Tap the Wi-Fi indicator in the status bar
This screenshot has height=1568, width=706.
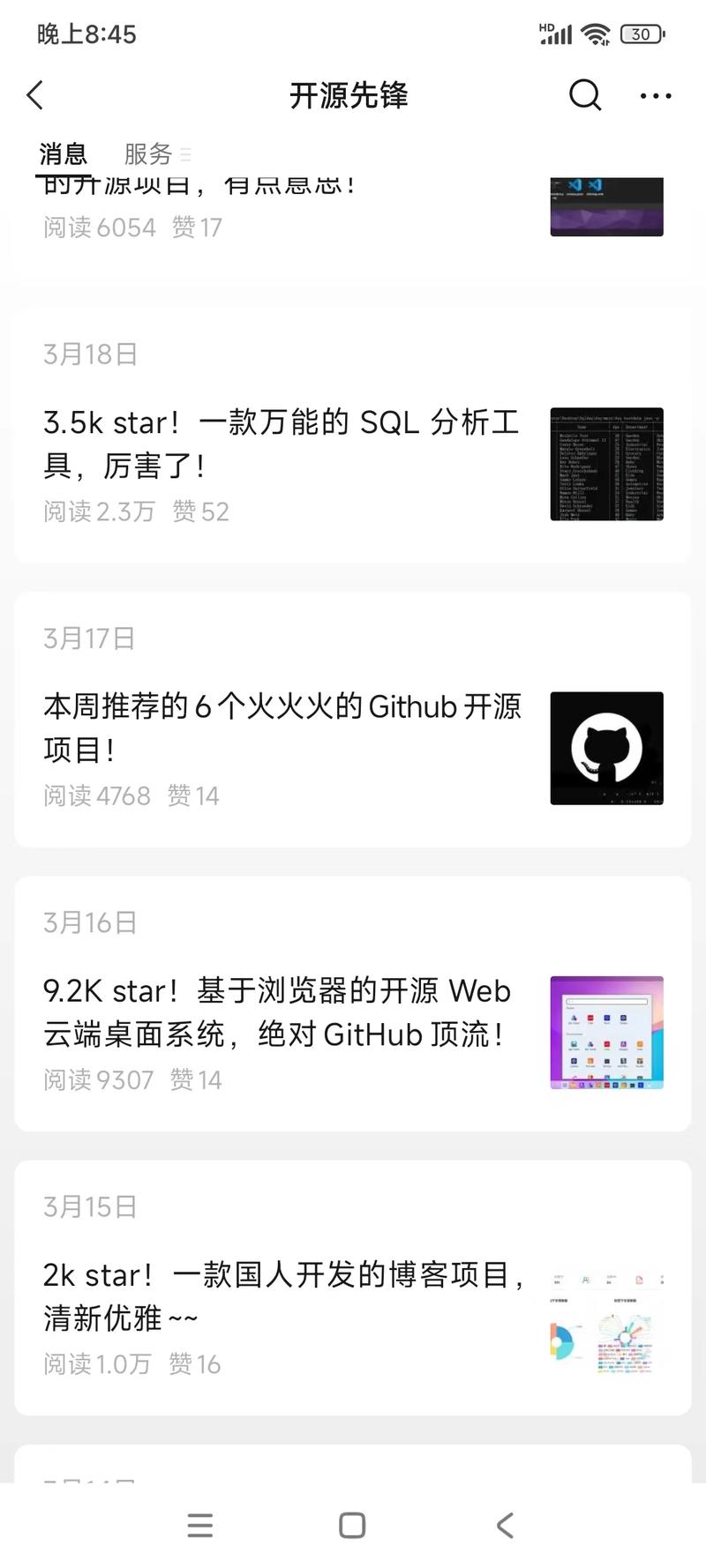pyautogui.click(x=597, y=34)
